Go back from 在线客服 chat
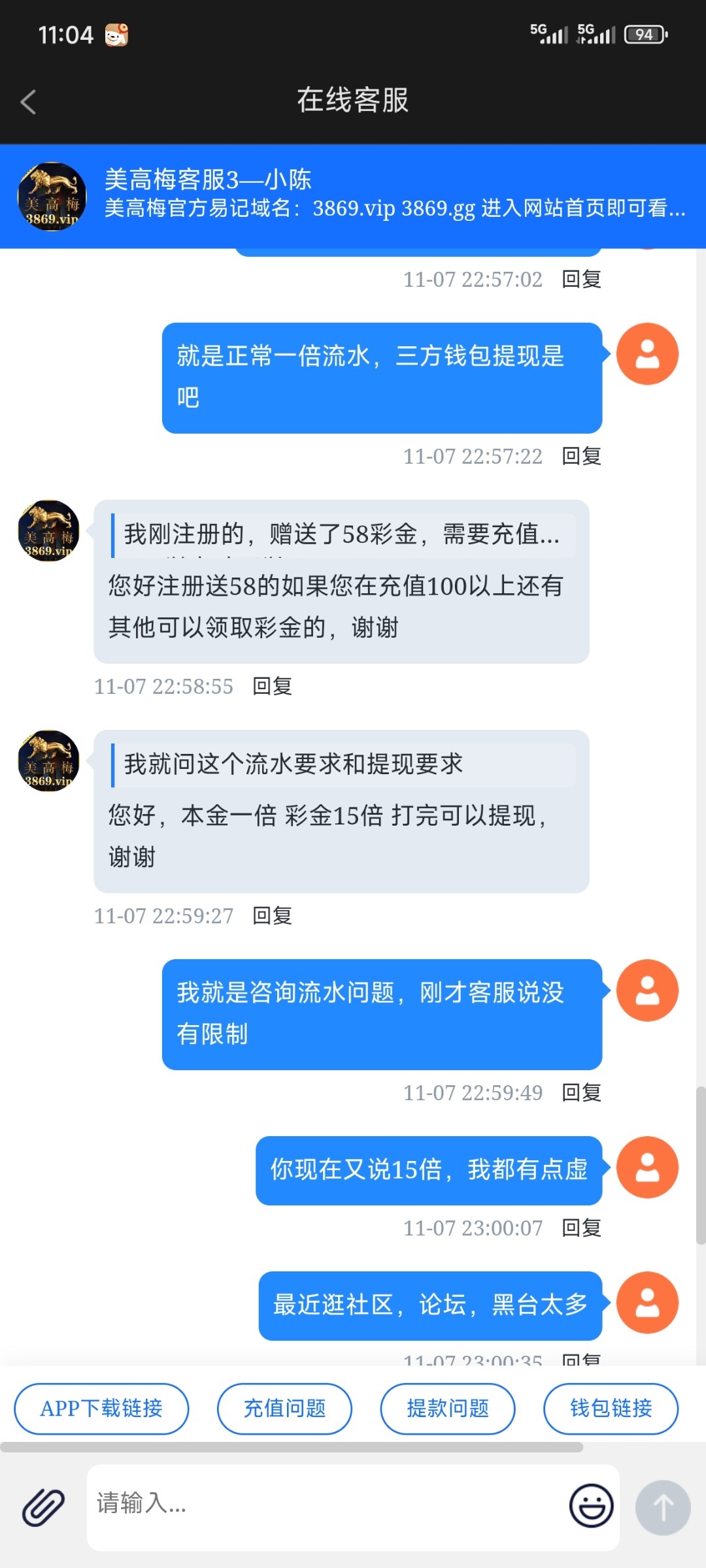Screen dimensions: 706x1568 coord(28,102)
